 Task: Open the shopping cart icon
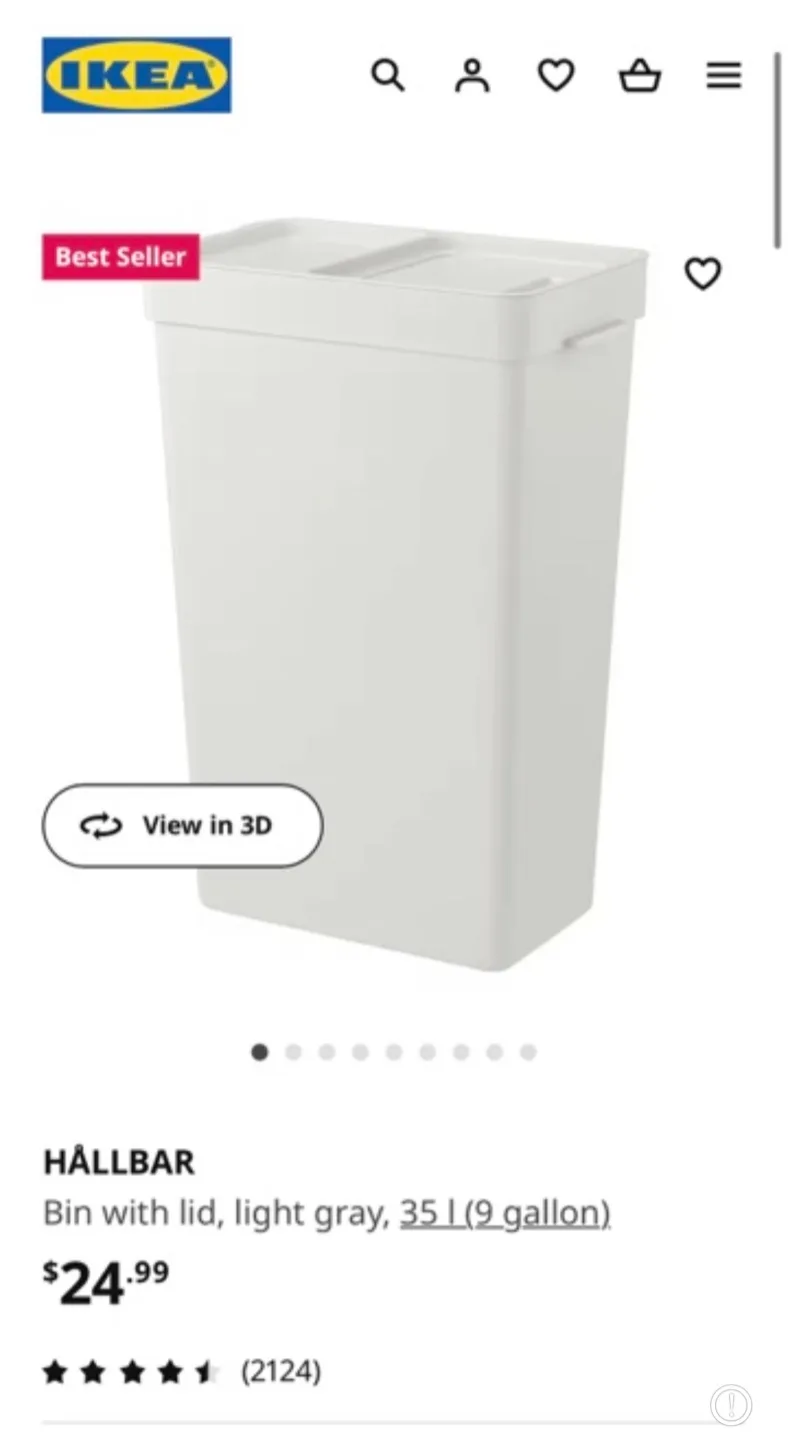(640, 75)
